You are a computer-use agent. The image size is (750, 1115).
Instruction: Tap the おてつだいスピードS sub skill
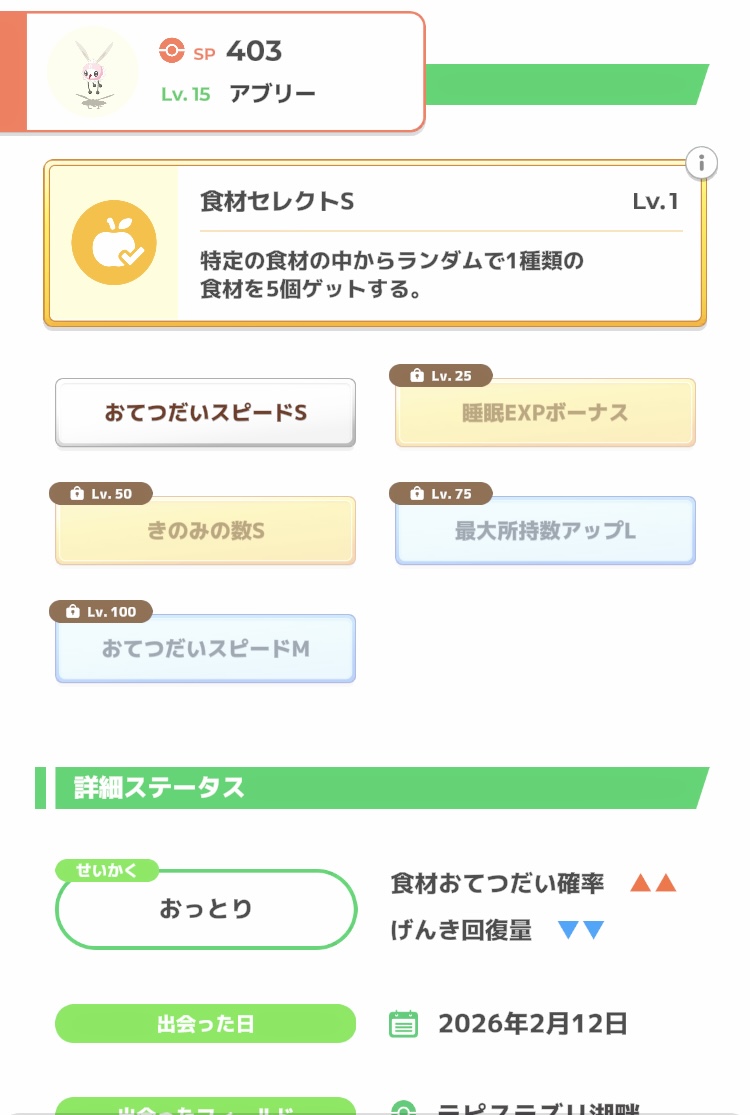pos(205,412)
